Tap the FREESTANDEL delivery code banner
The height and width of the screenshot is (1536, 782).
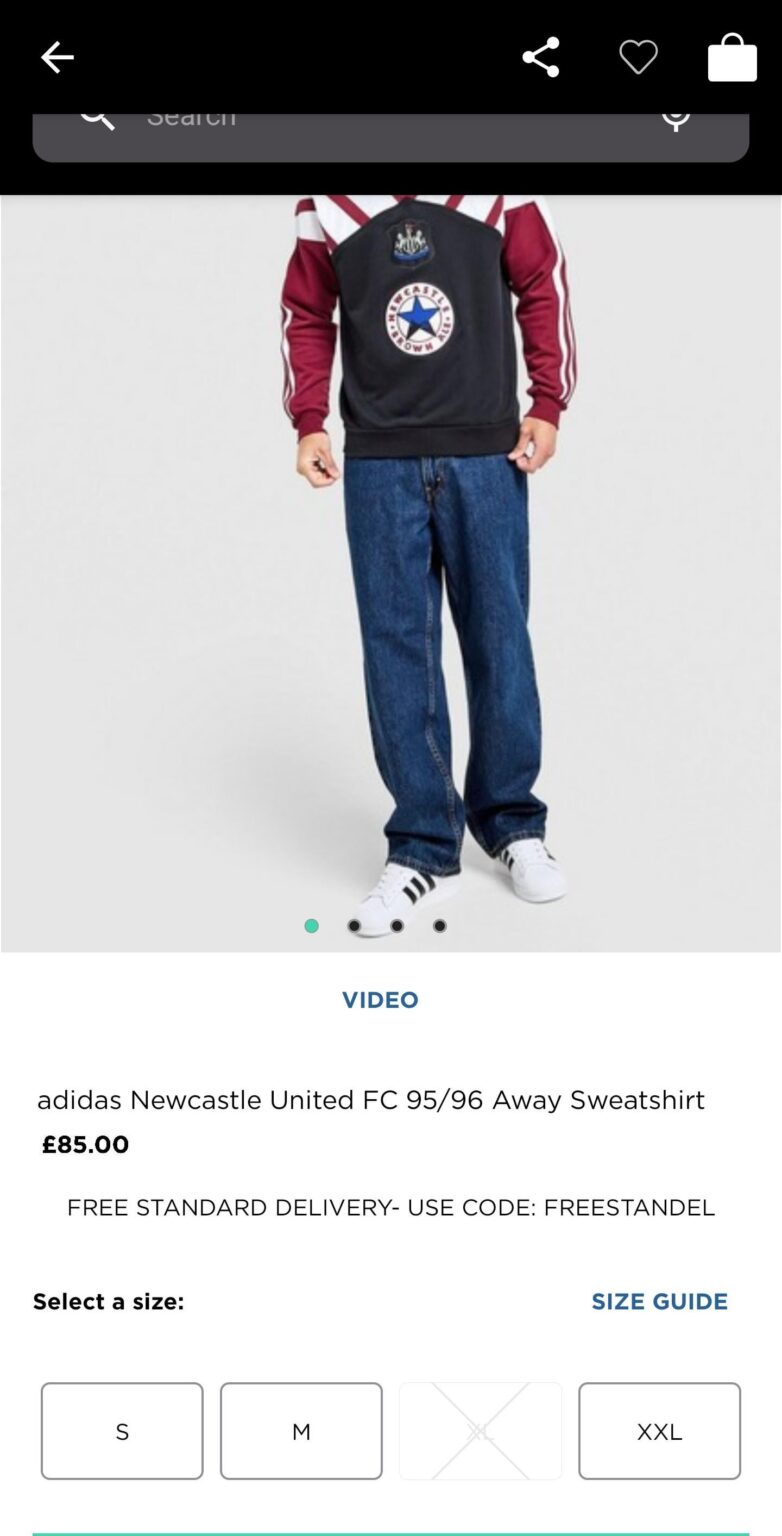390,1207
